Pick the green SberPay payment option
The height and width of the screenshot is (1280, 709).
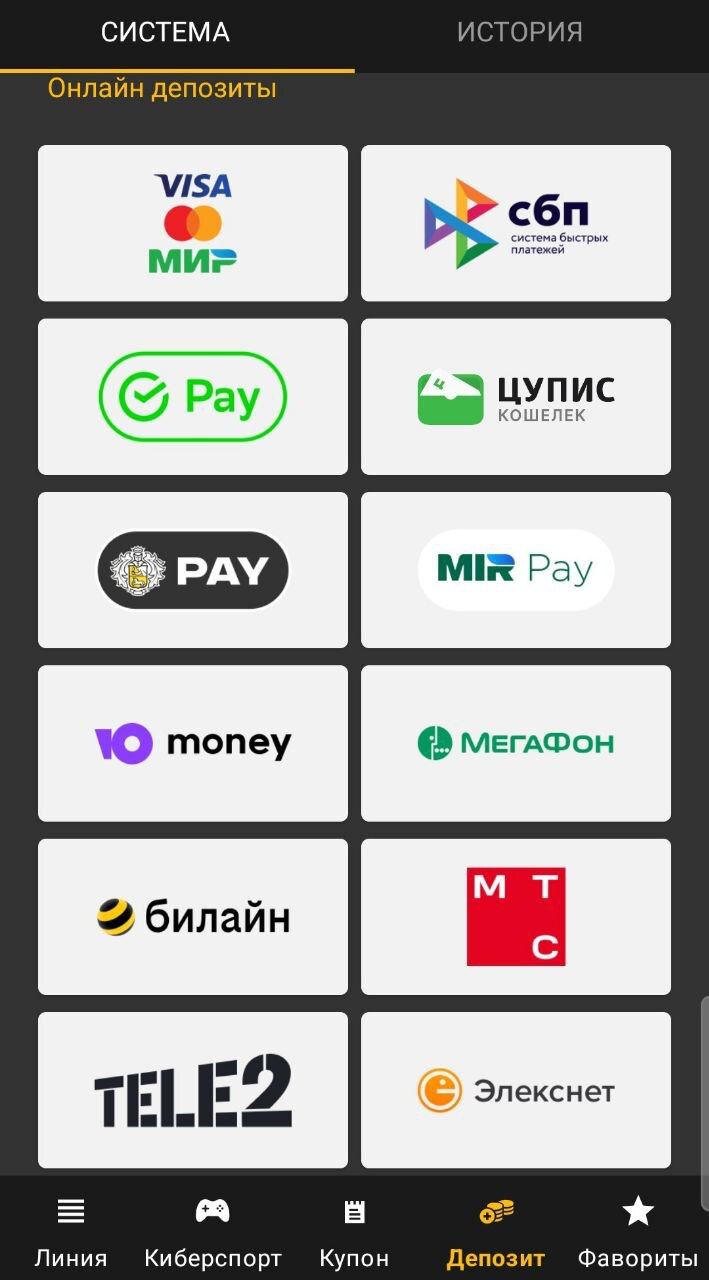coord(193,397)
